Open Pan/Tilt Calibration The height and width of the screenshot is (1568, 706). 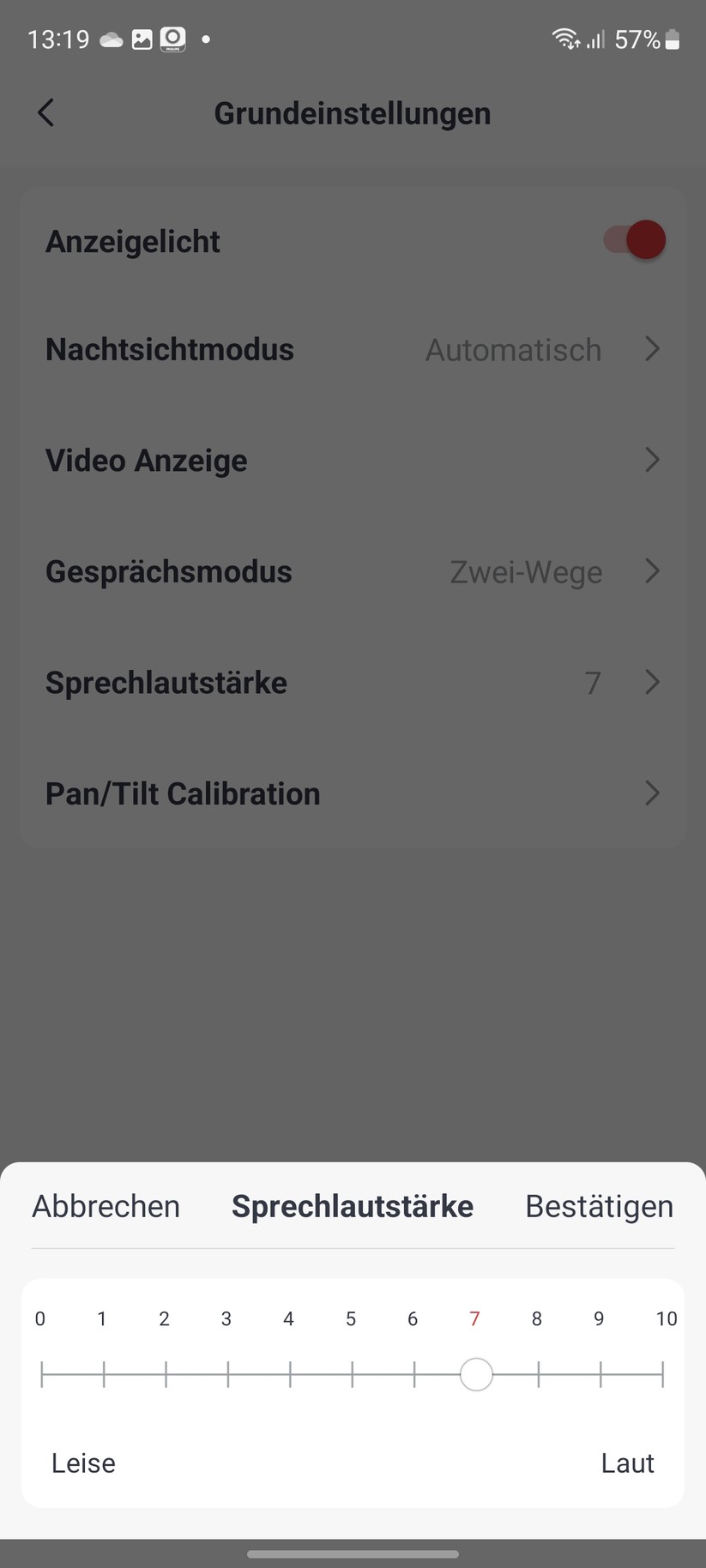(x=353, y=793)
